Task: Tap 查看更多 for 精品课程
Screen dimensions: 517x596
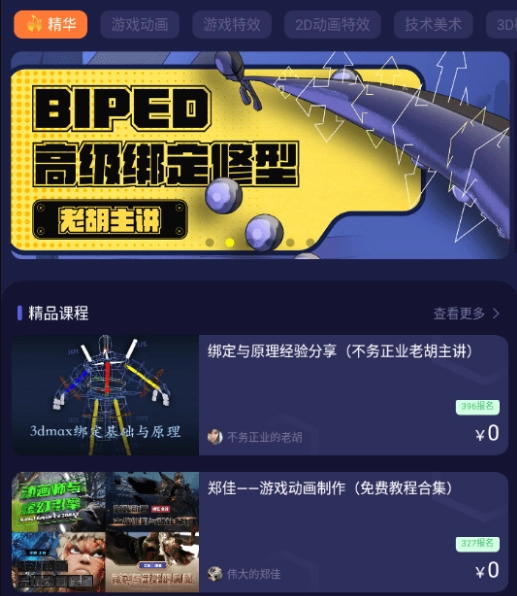Action: tap(466, 314)
